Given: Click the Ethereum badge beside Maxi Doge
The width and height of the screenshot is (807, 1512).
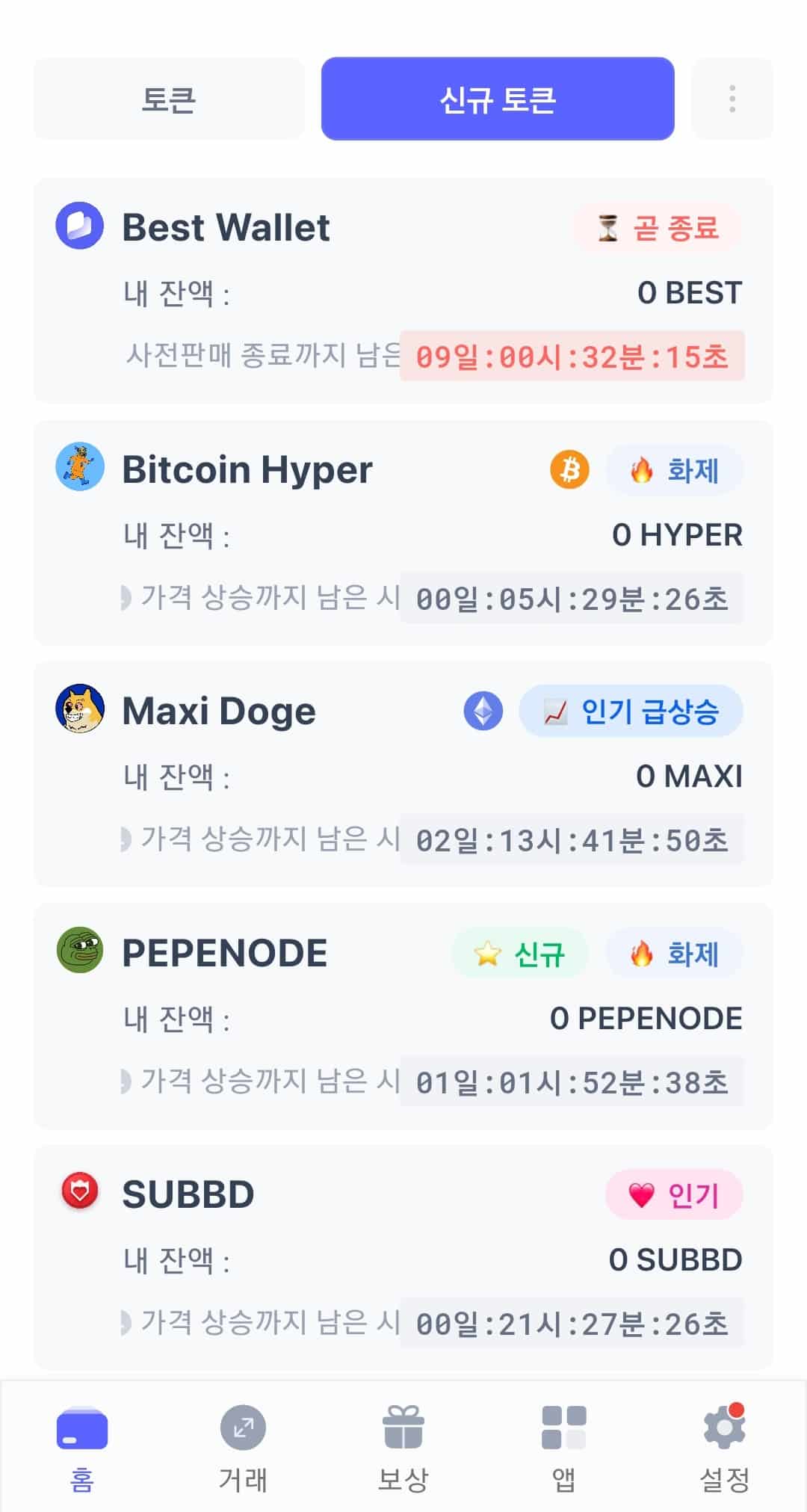Looking at the screenshot, I should [483, 712].
